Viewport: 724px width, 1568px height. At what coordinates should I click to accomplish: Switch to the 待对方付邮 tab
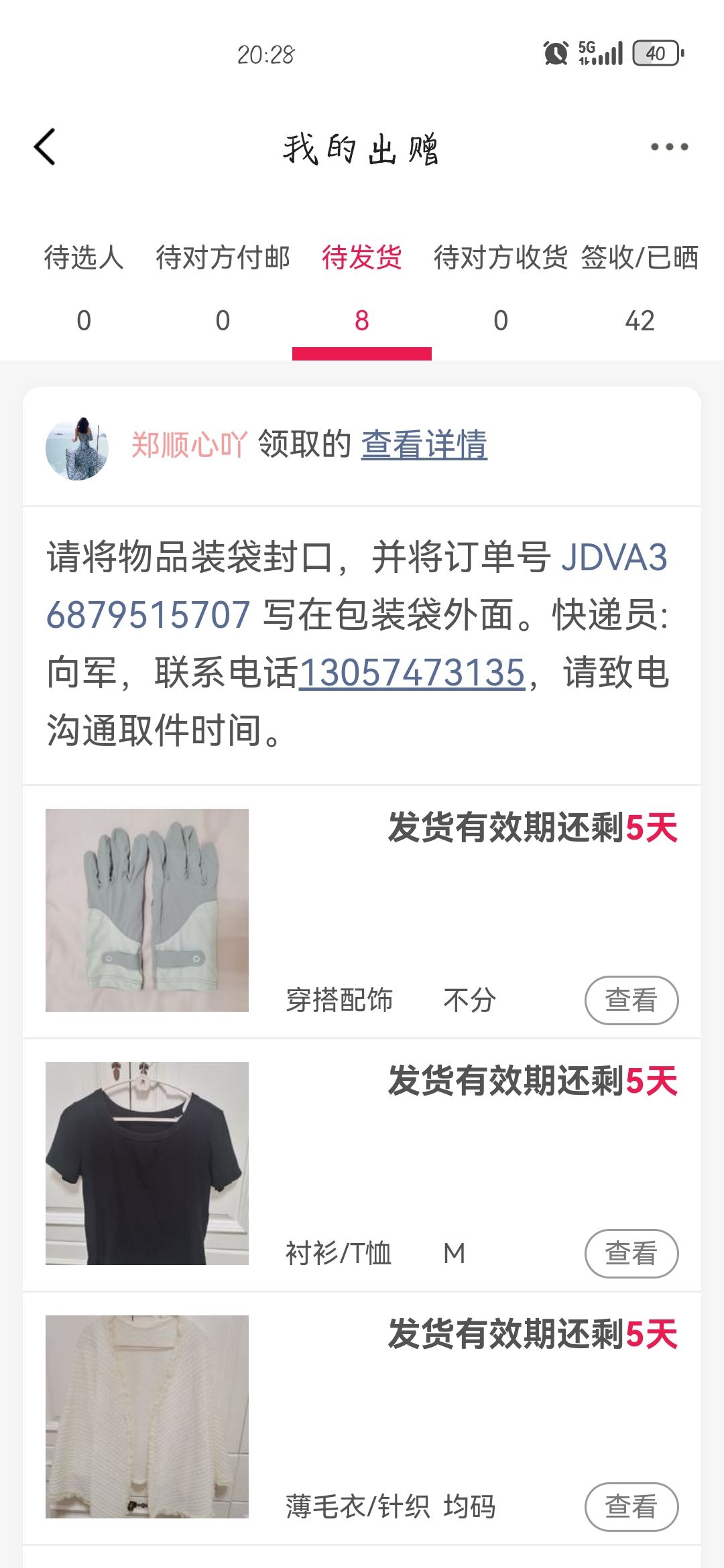click(x=223, y=288)
